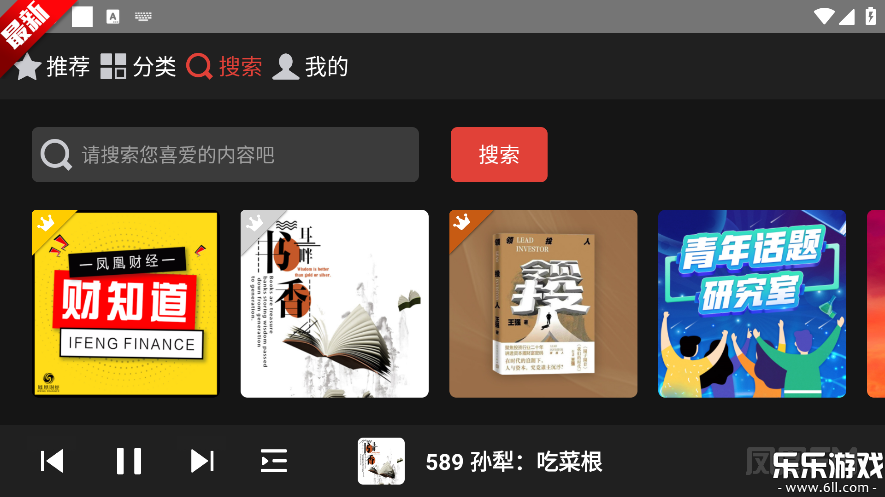
Task: Focus the search content input box
Action: [x=225, y=155]
